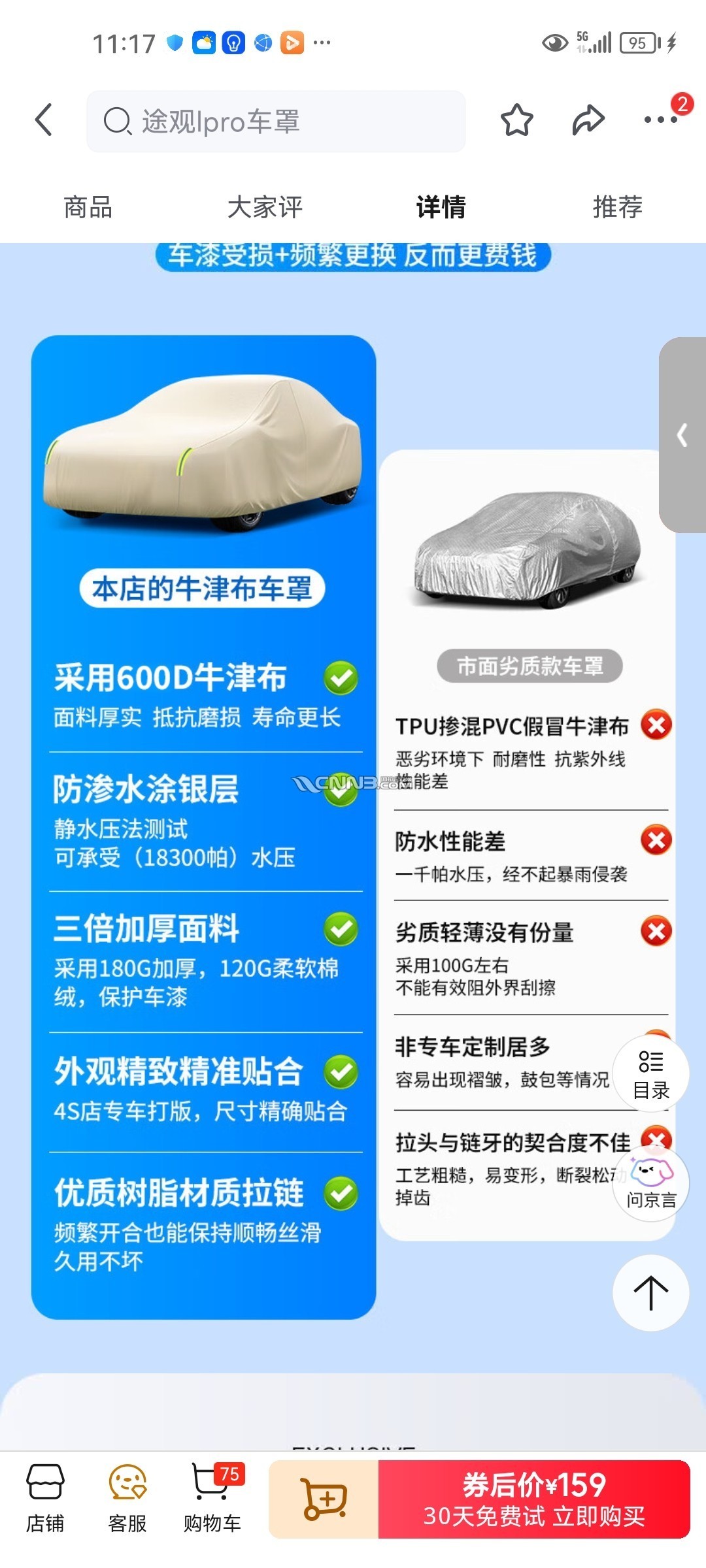Visit the 店铺 store page

tap(45, 1498)
